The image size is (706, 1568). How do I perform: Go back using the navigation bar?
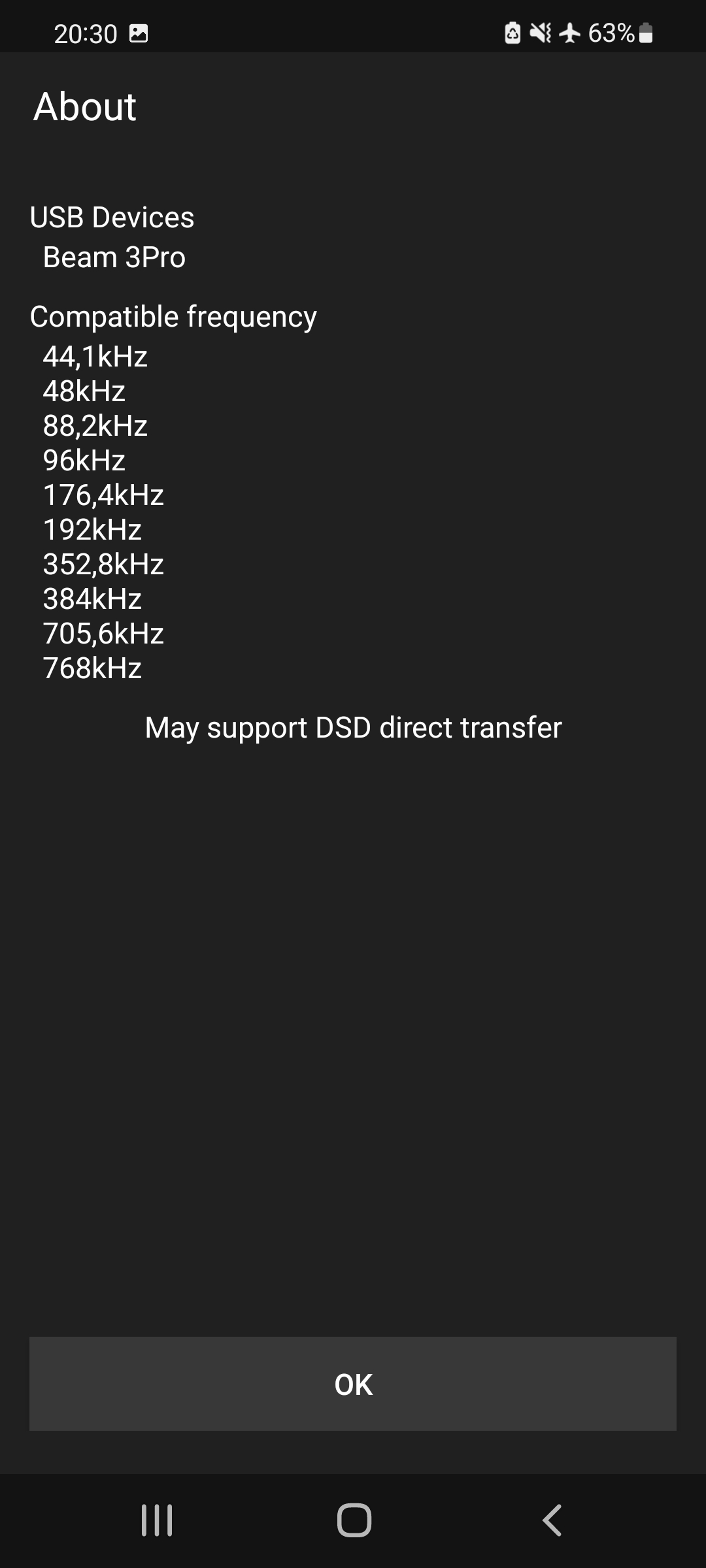pos(552,1520)
